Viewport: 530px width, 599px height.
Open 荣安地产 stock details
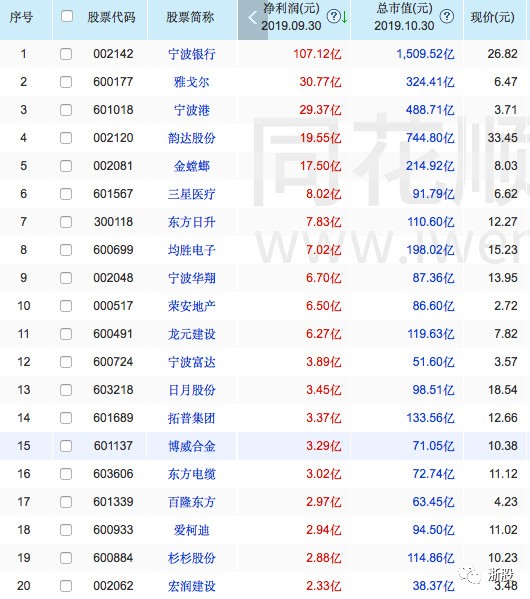click(x=191, y=306)
